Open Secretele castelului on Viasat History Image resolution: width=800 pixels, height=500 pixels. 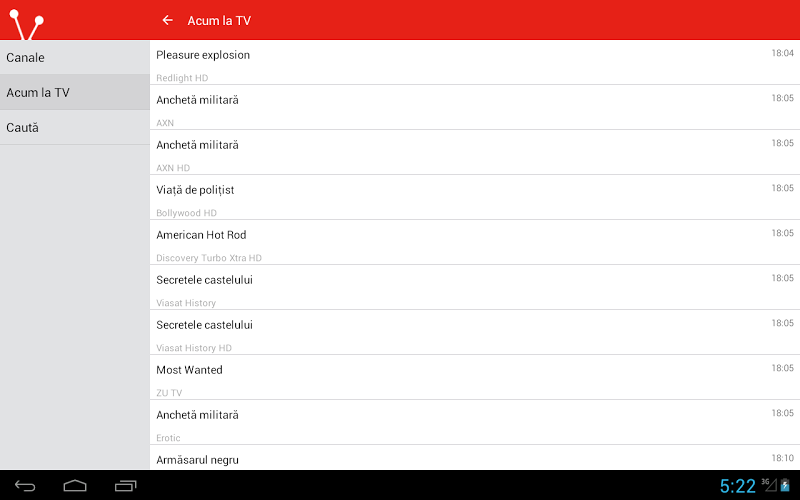point(474,288)
